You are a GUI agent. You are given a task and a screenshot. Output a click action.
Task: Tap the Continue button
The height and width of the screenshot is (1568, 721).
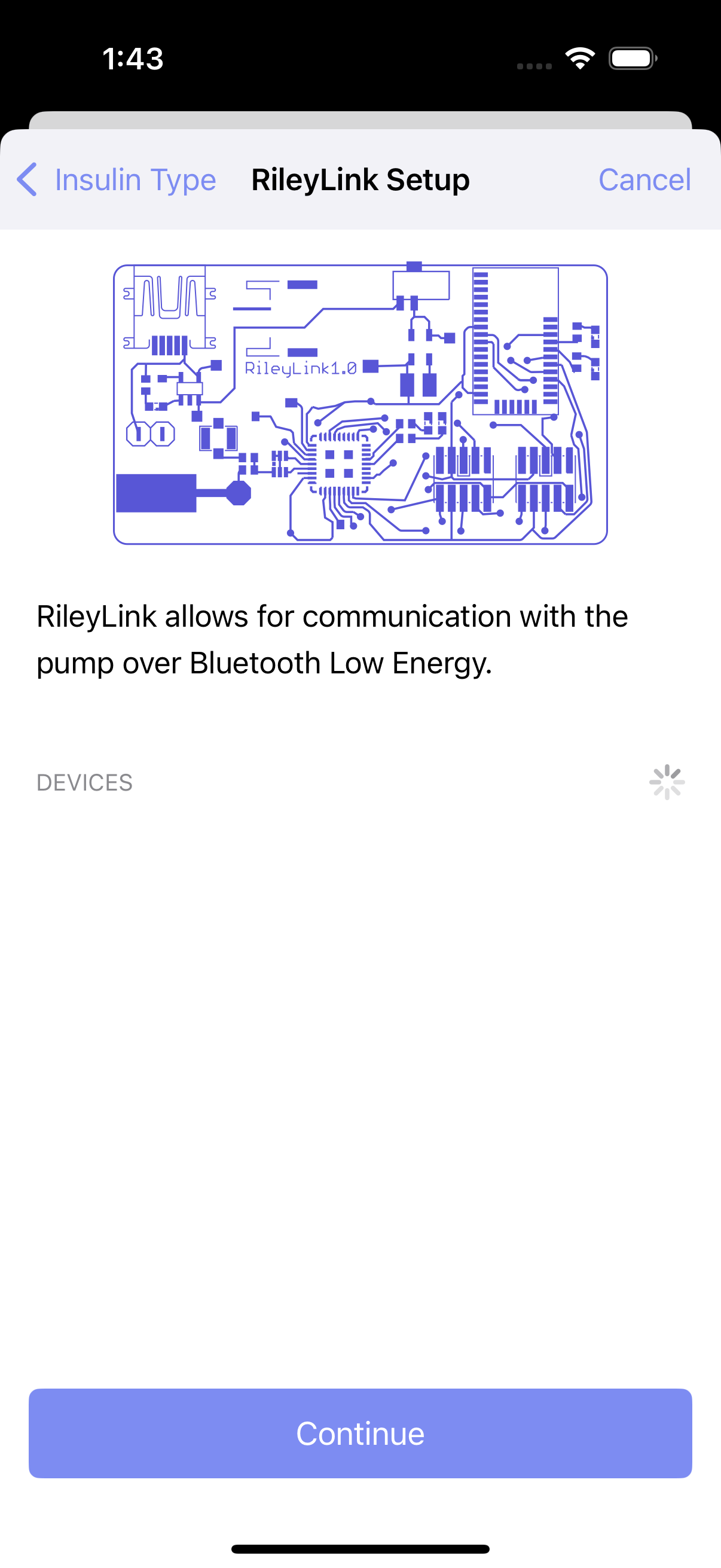point(360,1433)
